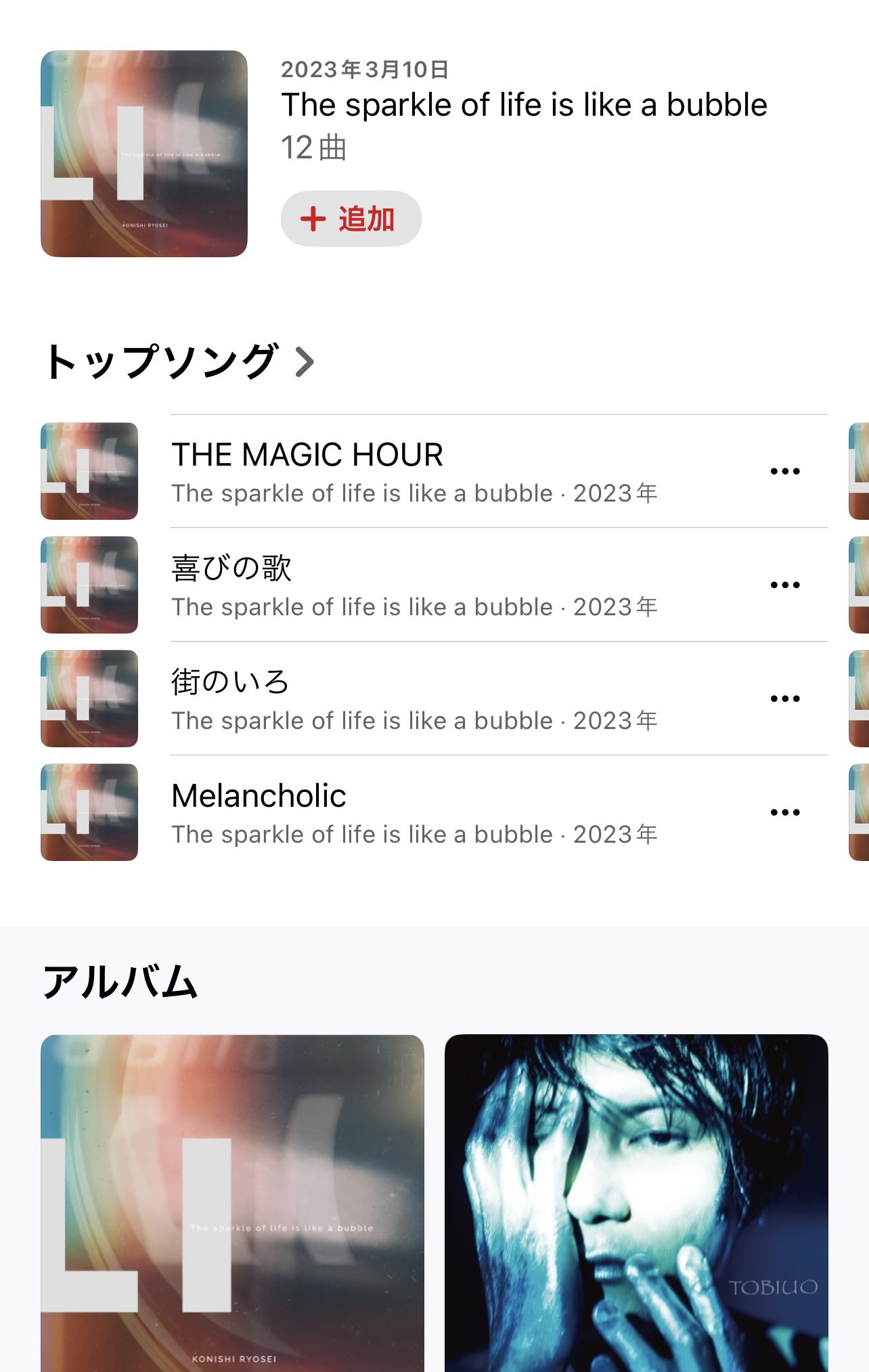Open more options for 喜びの歌
This screenshot has width=869, height=1372.
[x=785, y=585]
